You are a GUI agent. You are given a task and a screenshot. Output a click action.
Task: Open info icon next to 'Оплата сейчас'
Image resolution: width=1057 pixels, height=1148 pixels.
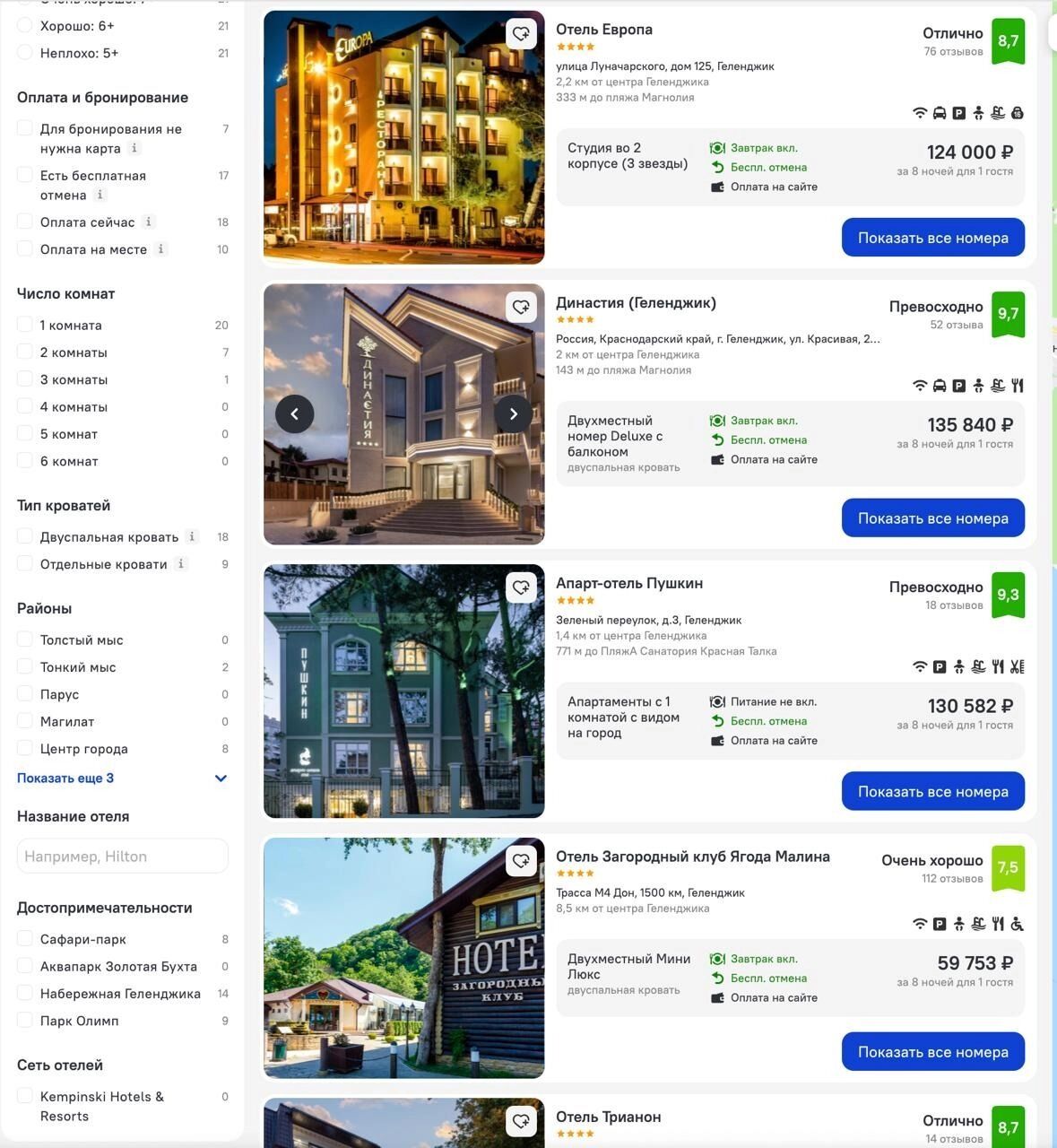149,222
